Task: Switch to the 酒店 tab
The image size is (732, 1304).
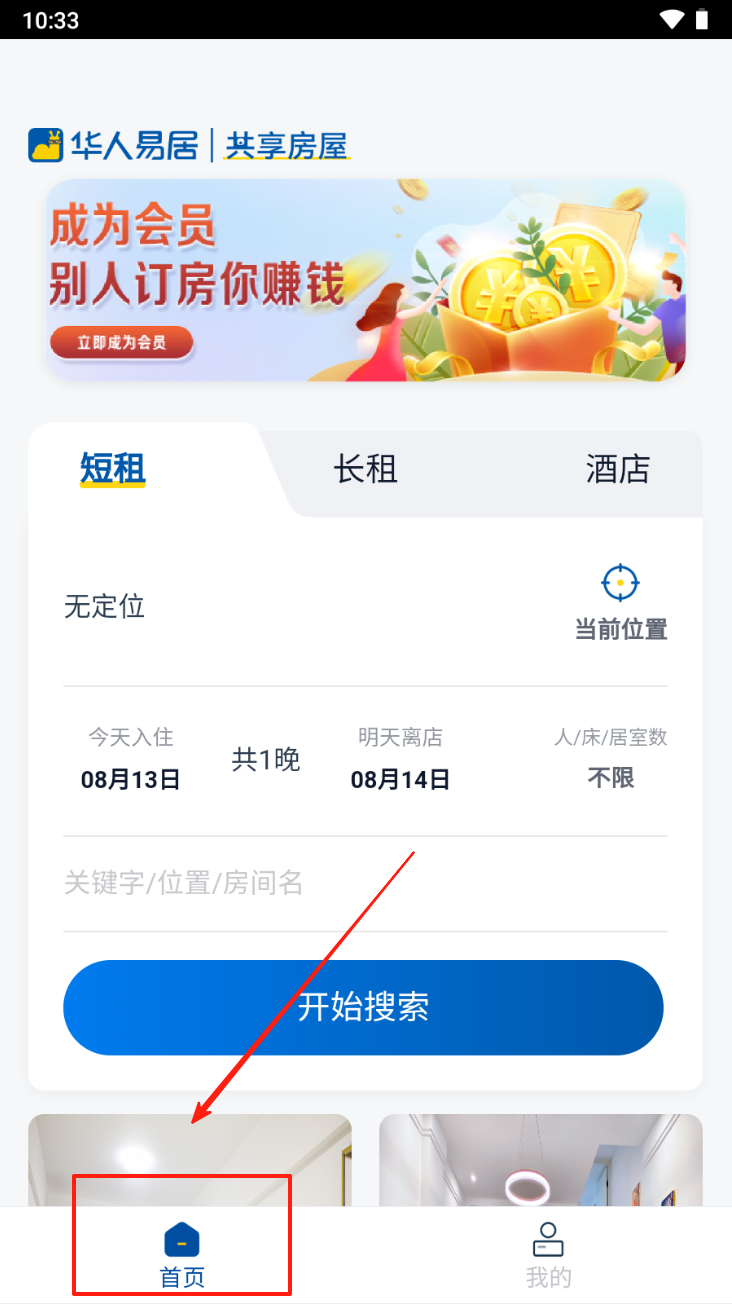Action: [617, 469]
